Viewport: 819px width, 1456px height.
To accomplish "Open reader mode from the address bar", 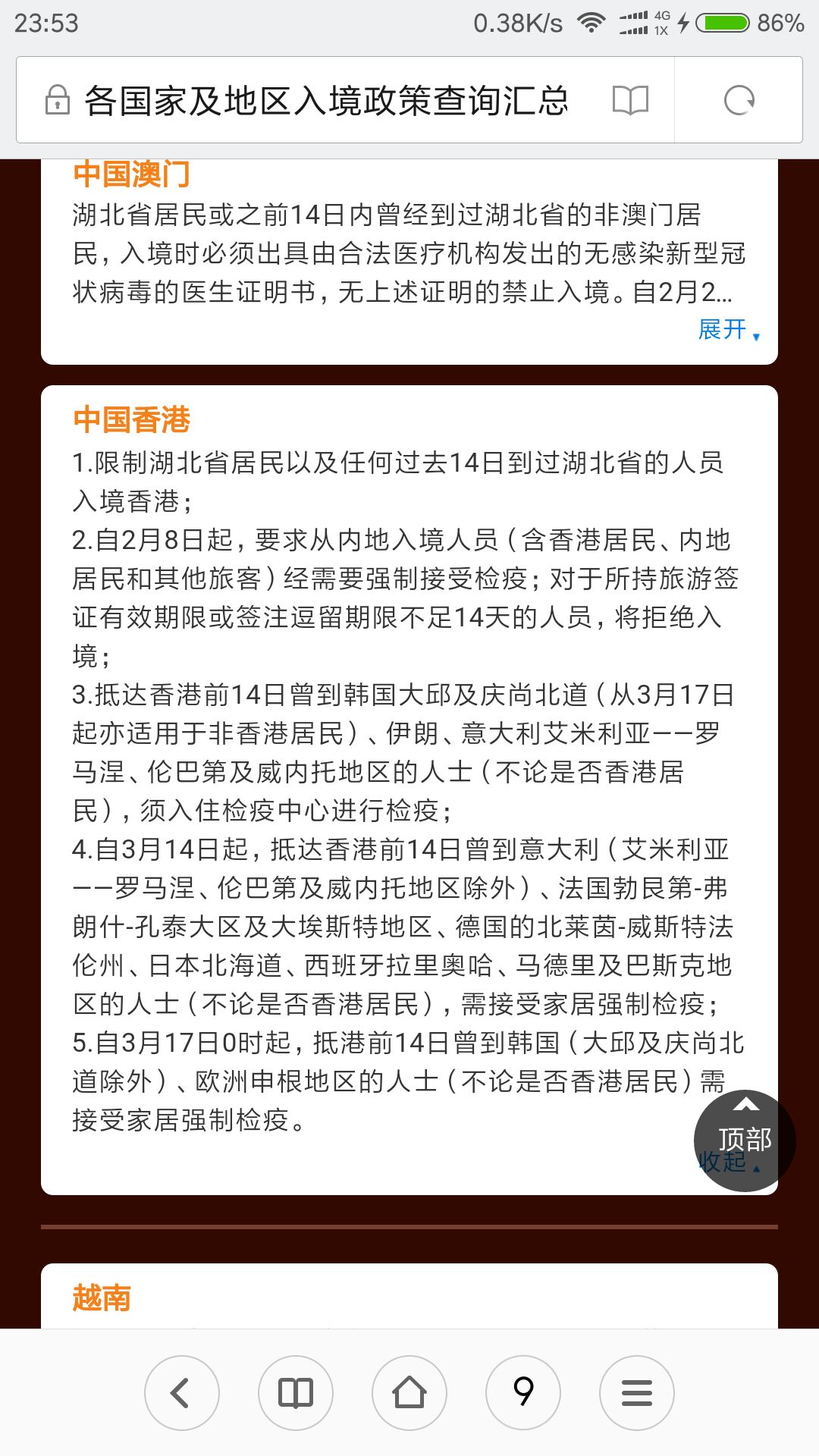I will 631,100.
